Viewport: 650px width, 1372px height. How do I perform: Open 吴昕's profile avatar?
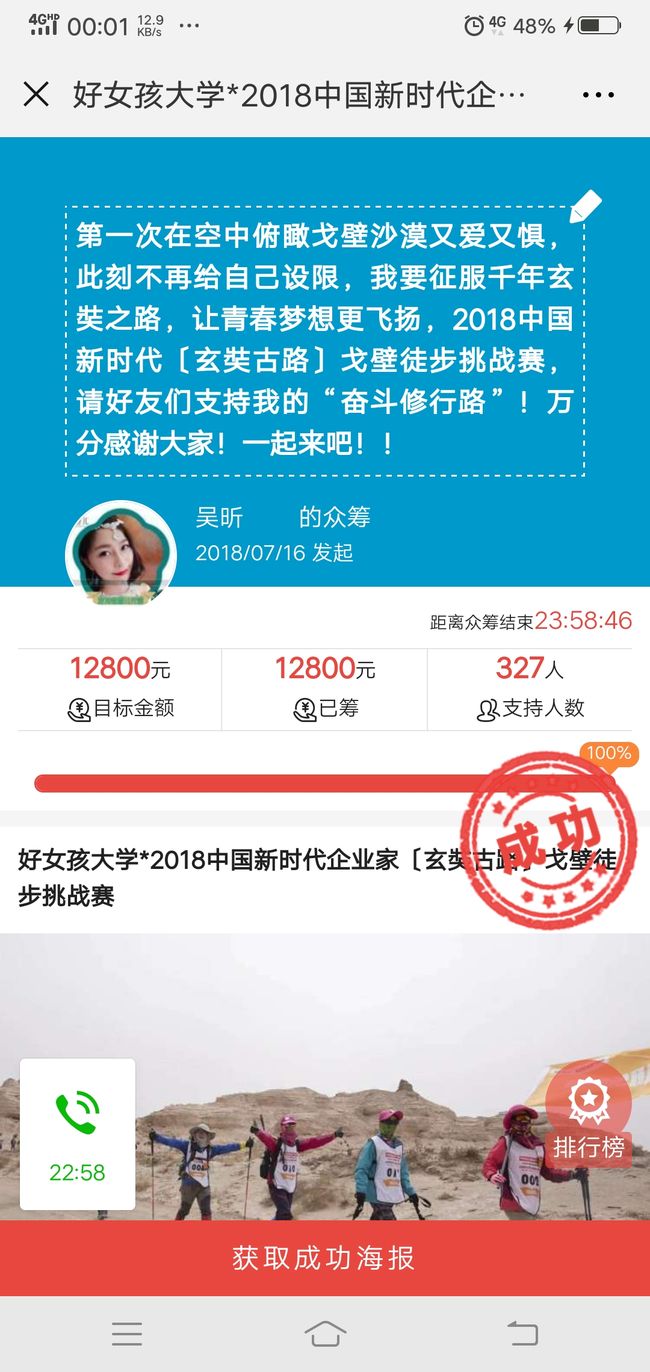pos(121,555)
